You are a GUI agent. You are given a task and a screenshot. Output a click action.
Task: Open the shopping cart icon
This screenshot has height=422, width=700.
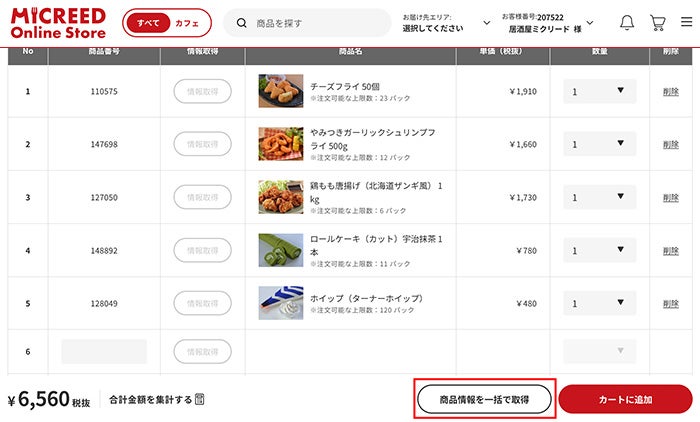657,23
